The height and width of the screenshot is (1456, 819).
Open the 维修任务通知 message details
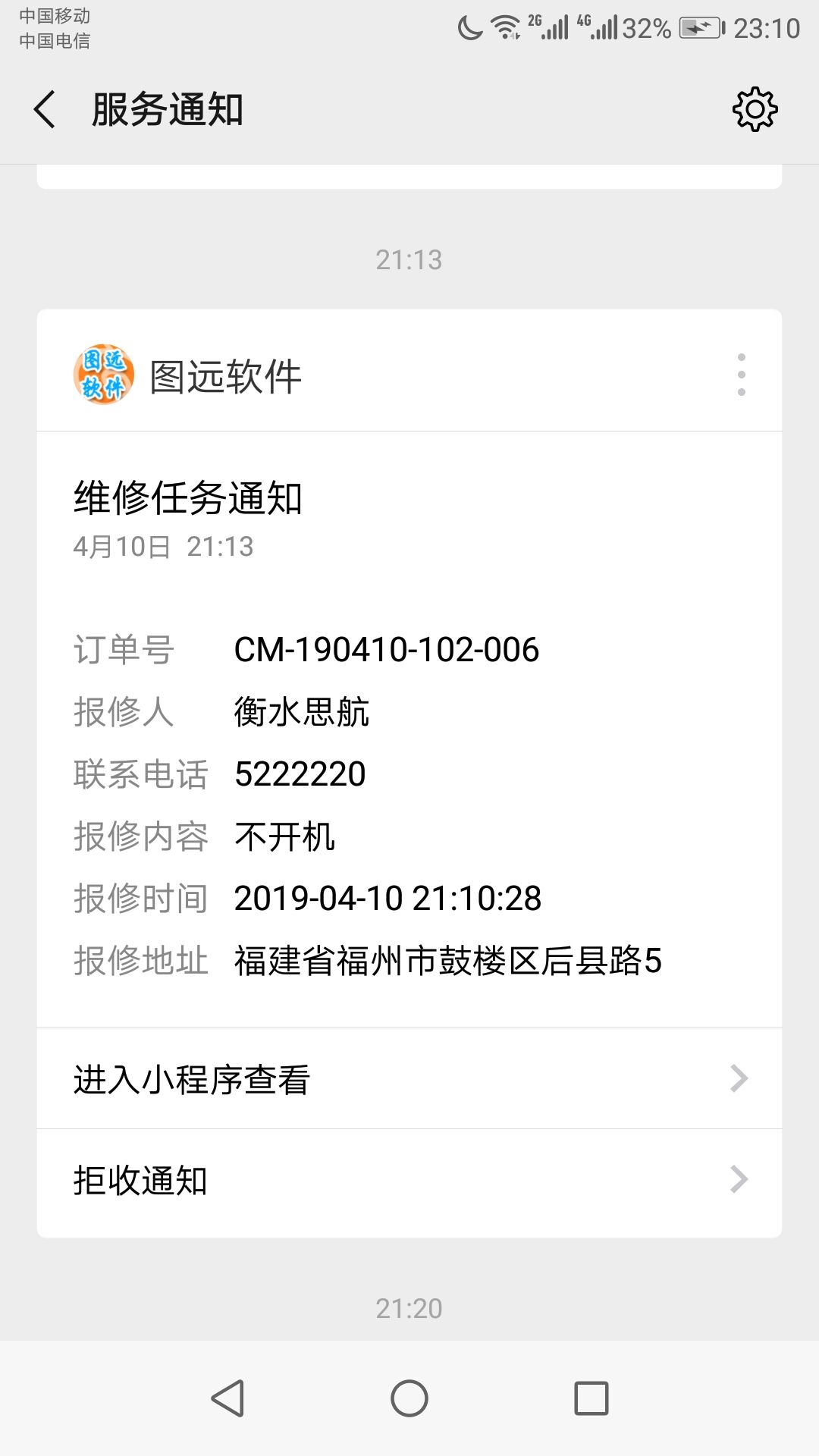pyautogui.click(x=409, y=730)
